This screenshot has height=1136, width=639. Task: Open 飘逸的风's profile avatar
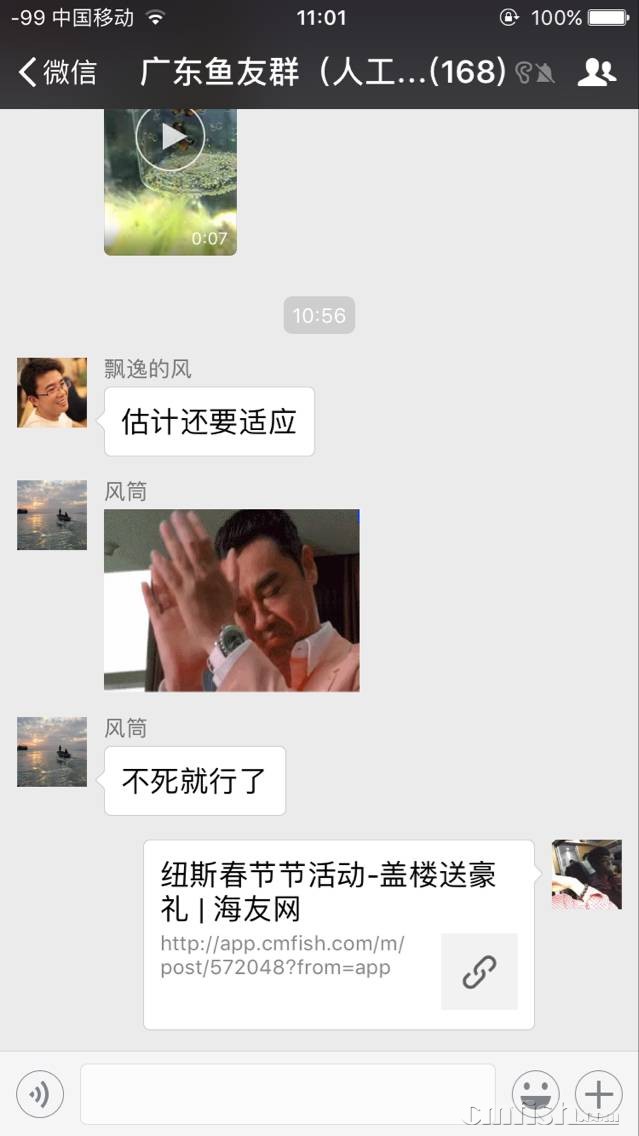point(52,392)
